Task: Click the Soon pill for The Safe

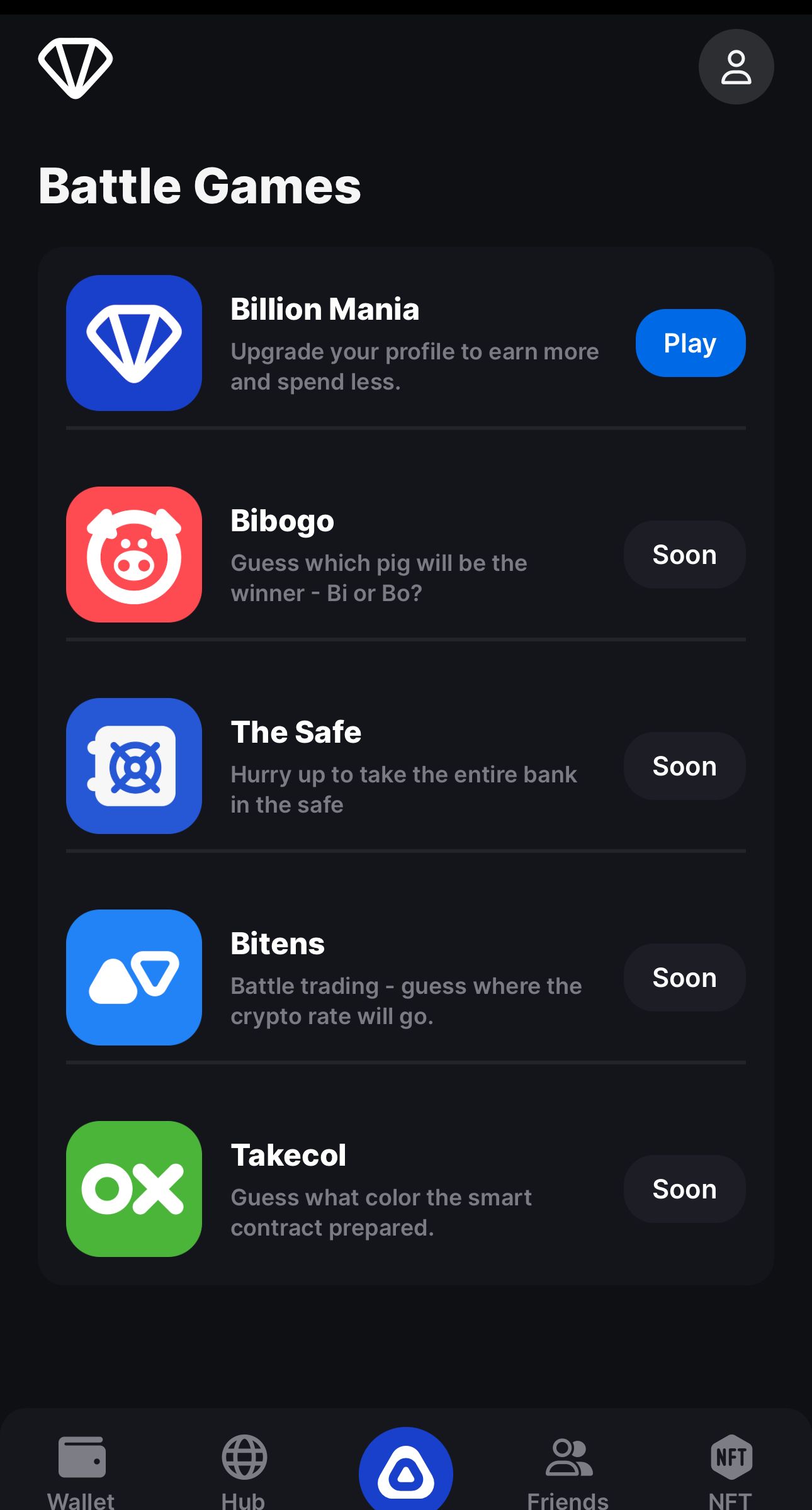Action: [x=684, y=766]
